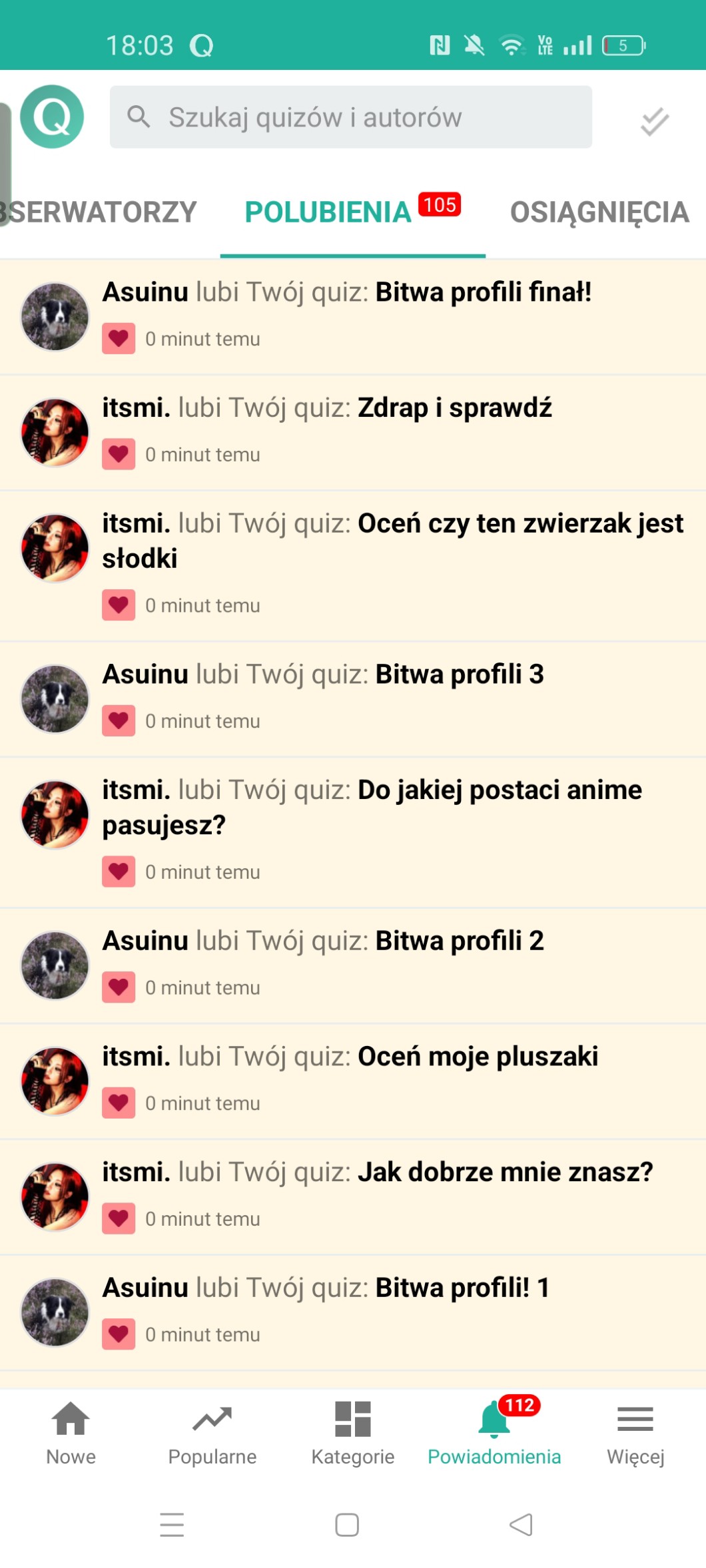Open the quiz and author search box

pyautogui.click(x=350, y=117)
